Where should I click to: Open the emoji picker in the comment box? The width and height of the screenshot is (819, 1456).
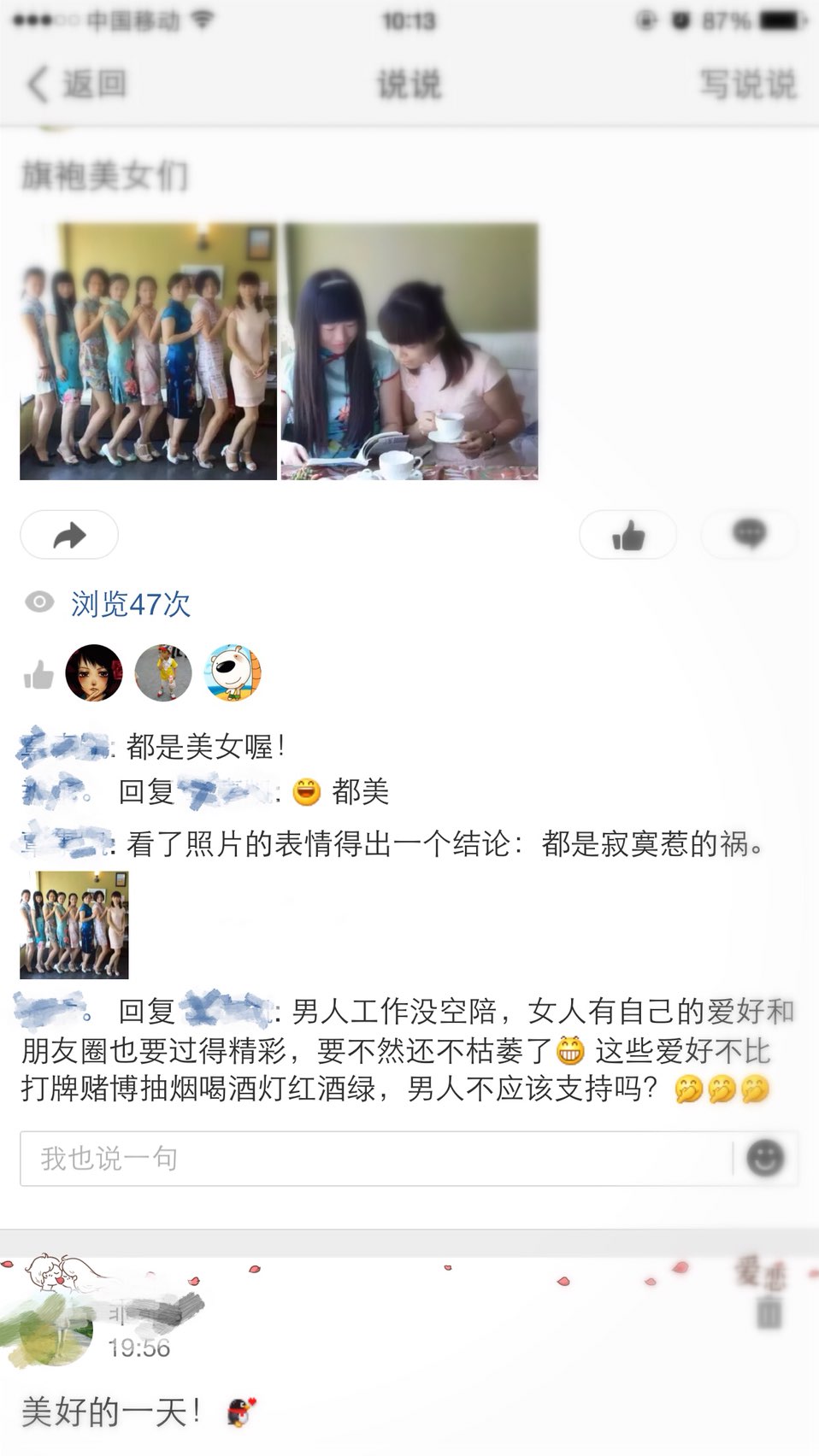[x=765, y=1159]
